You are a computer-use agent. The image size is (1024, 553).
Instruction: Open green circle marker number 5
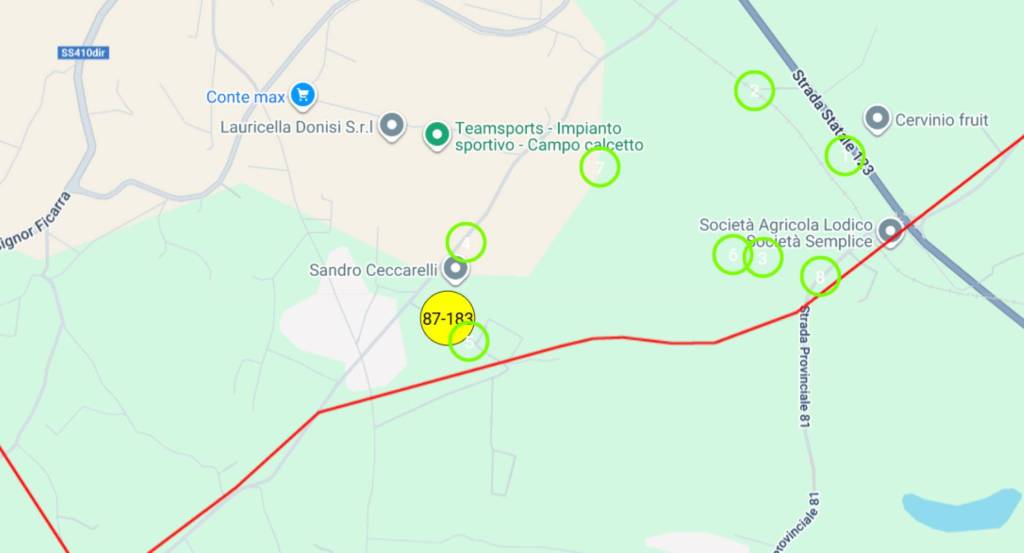469,341
